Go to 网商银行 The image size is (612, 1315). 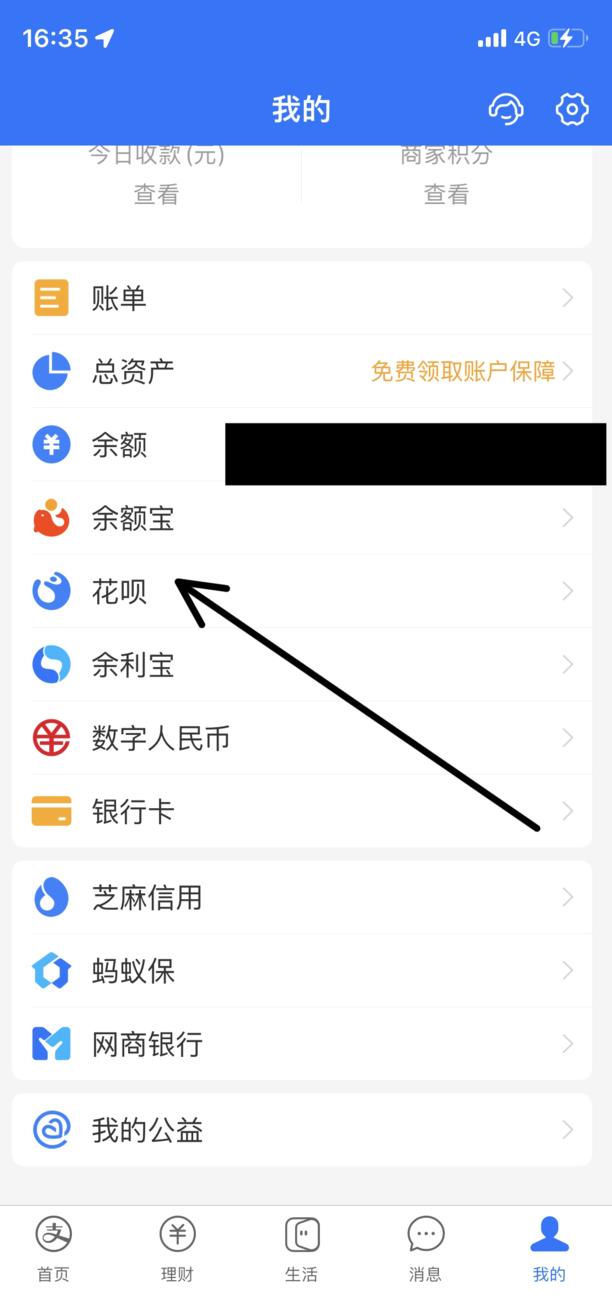[300, 1044]
